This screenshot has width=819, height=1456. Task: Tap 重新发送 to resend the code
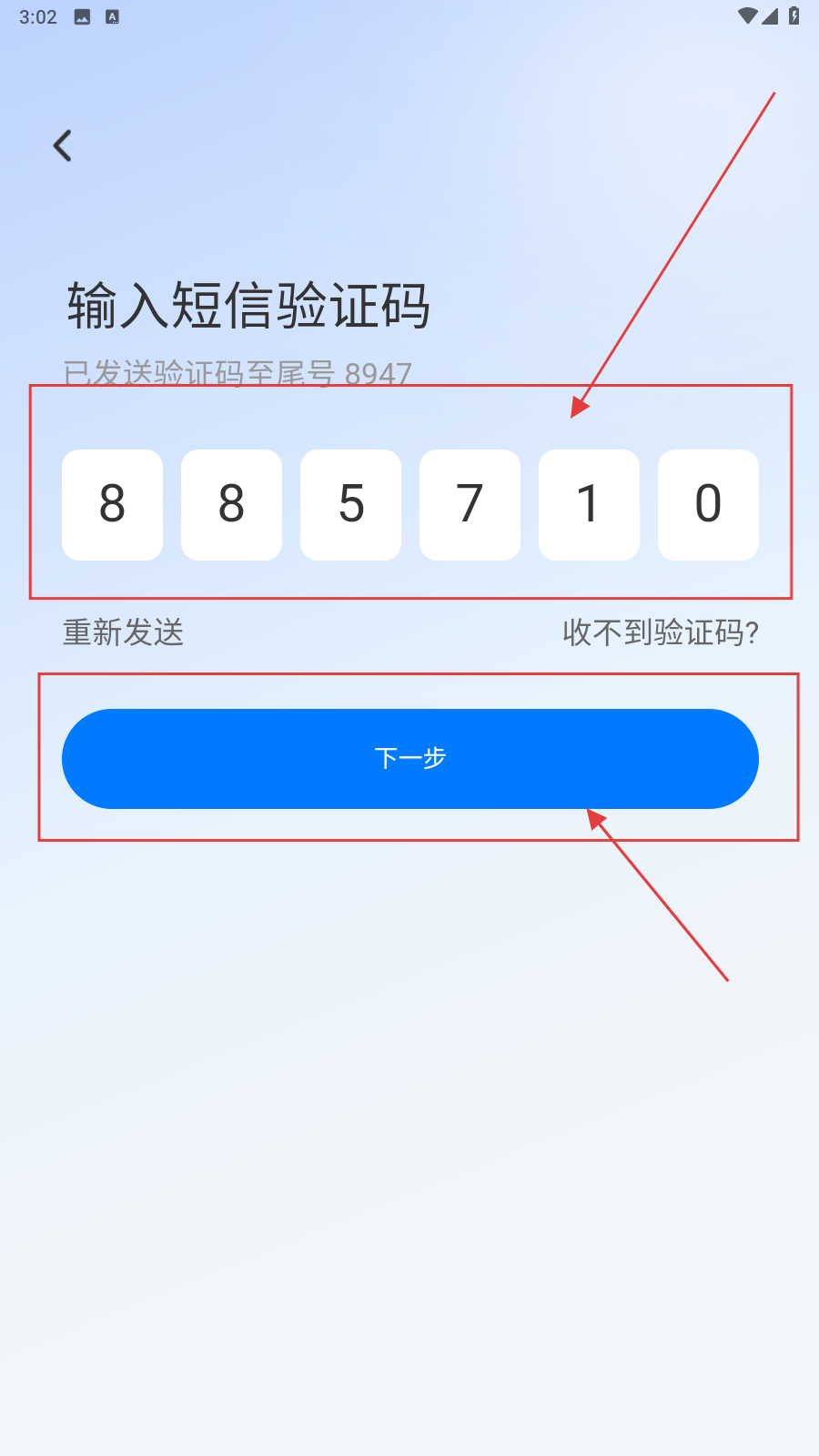pos(123,632)
